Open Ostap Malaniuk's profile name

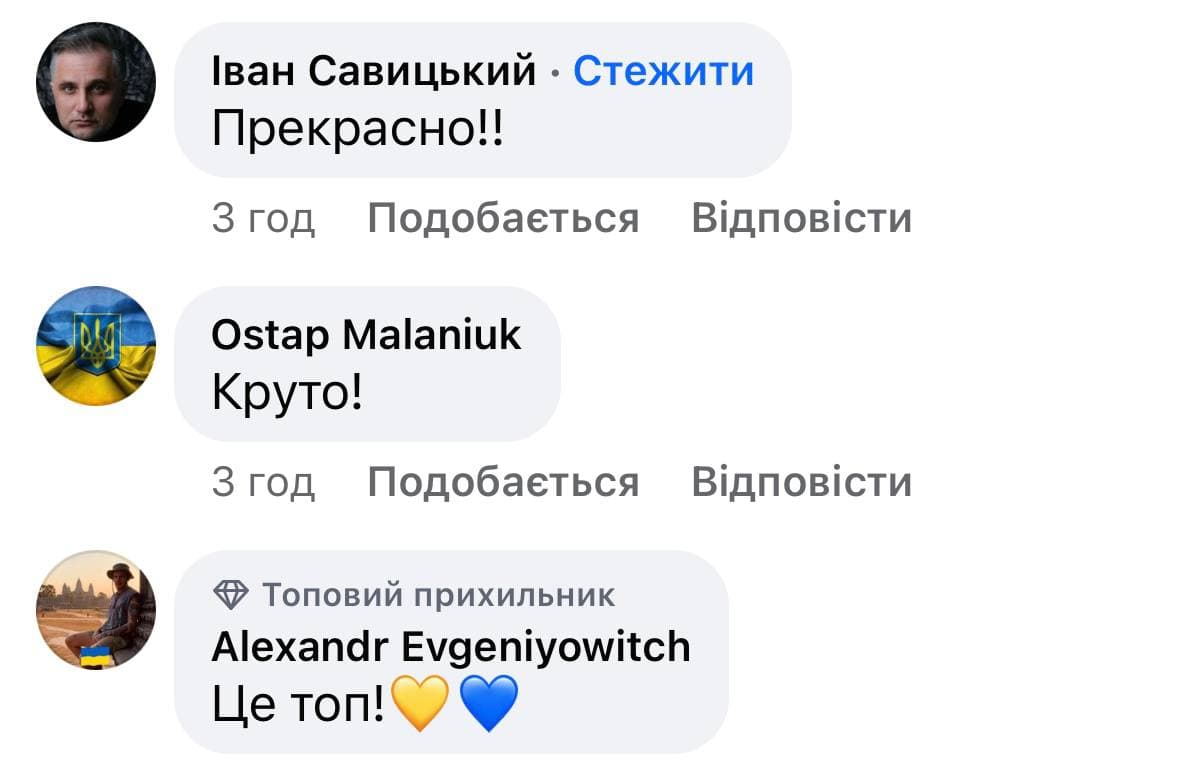point(366,335)
